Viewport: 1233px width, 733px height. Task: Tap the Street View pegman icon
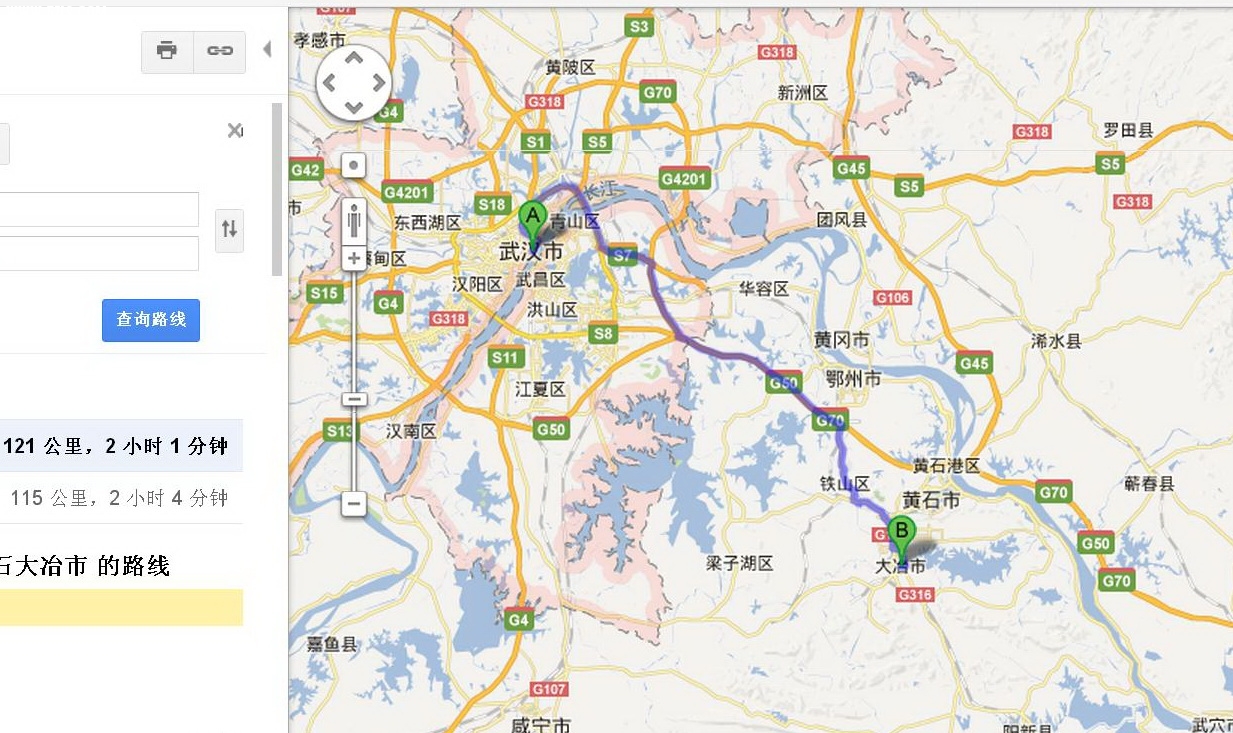coord(354,220)
